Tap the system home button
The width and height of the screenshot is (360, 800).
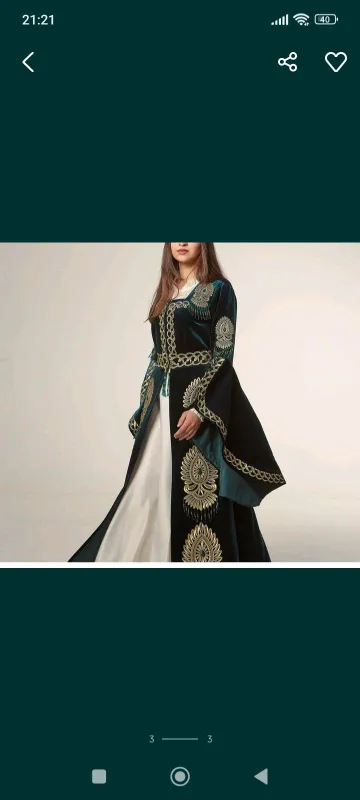click(180, 777)
